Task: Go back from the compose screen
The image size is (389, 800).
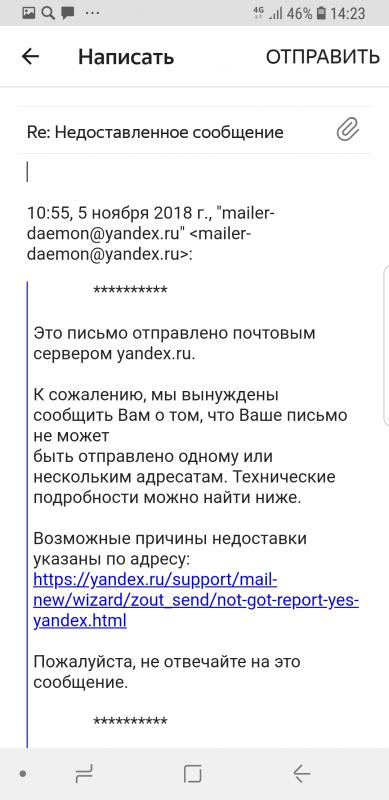Action: (31, 57)
